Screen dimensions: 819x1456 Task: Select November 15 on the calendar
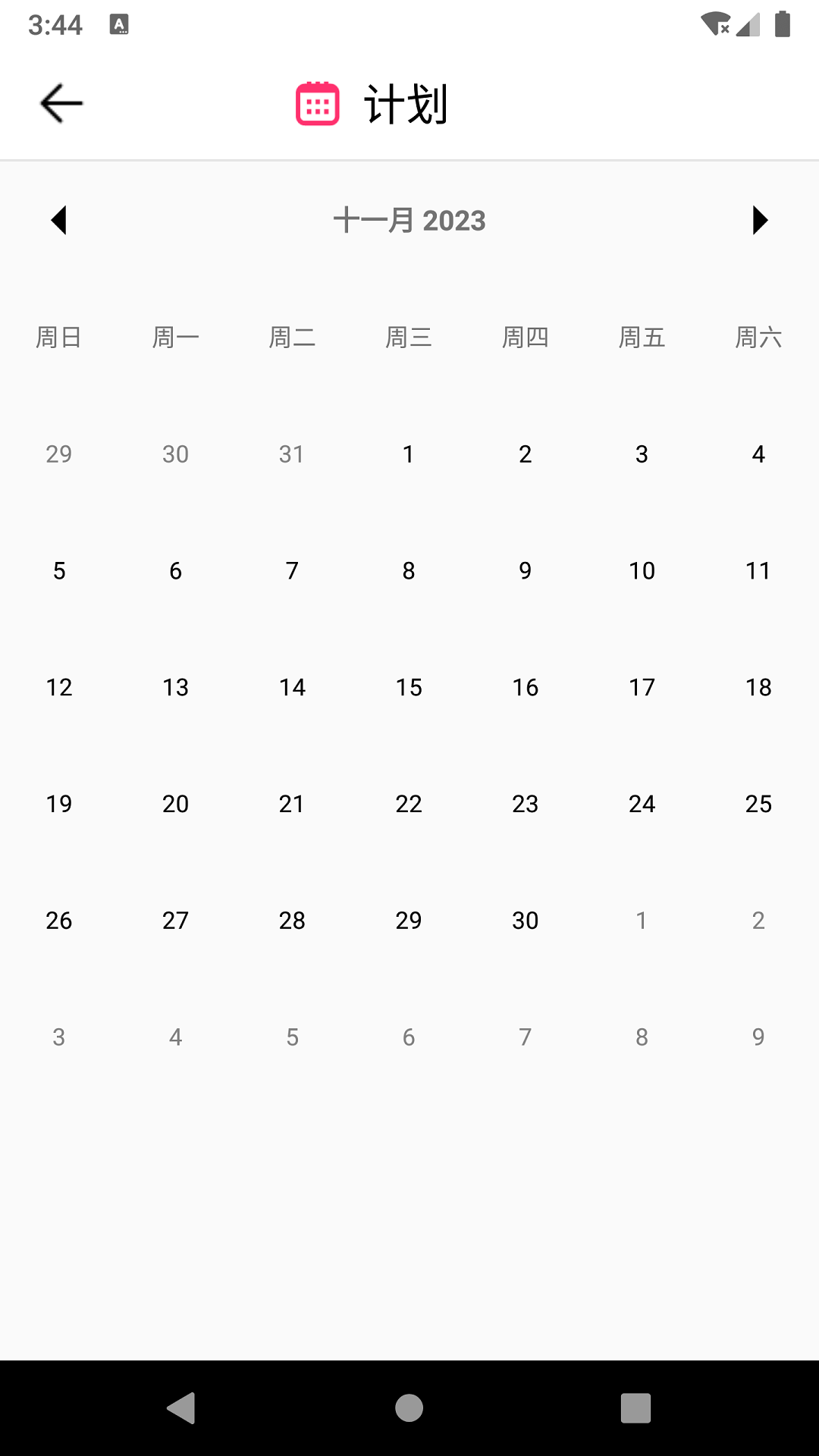click(x=409, y=687)
